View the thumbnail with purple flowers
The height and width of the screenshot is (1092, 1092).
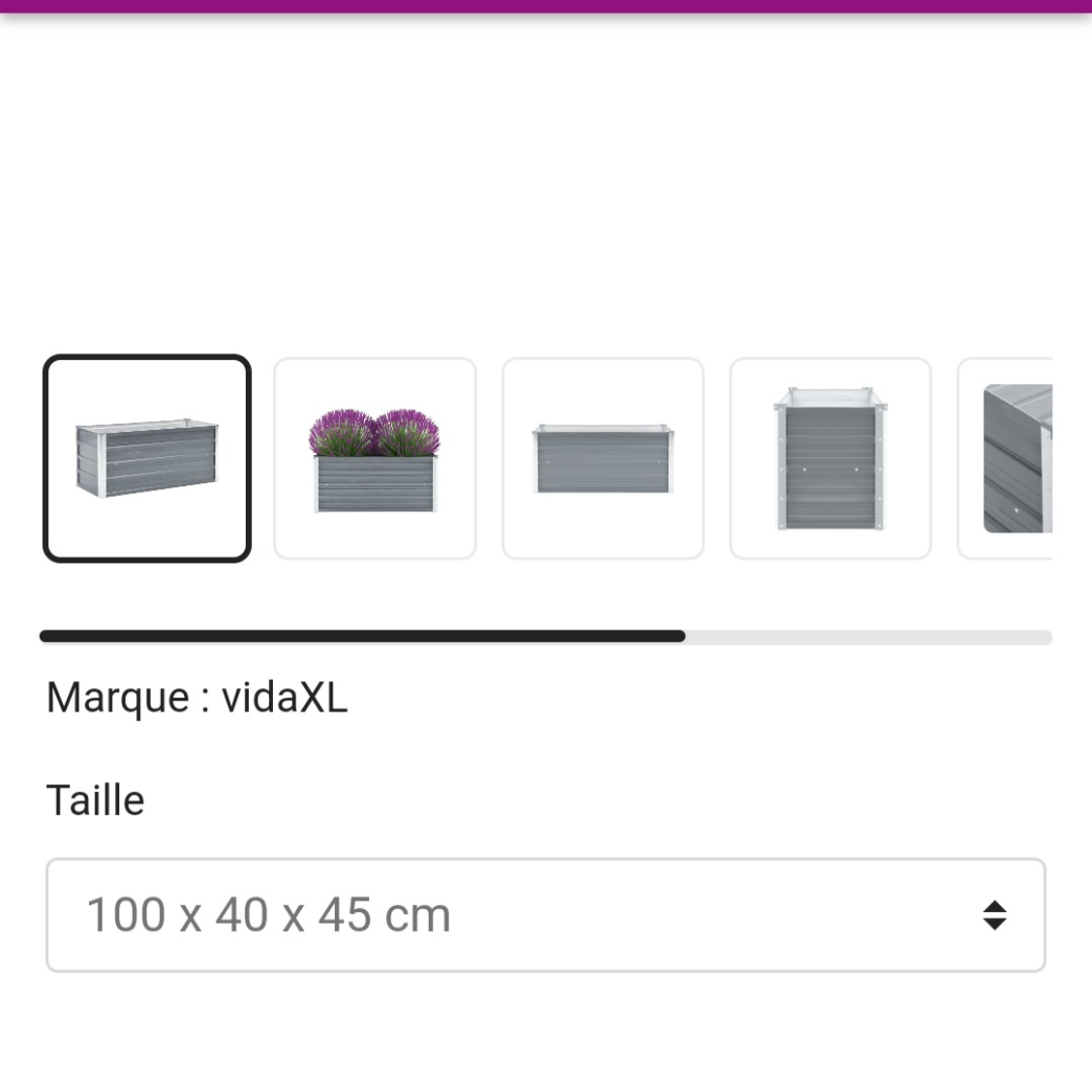click(375, 458)
